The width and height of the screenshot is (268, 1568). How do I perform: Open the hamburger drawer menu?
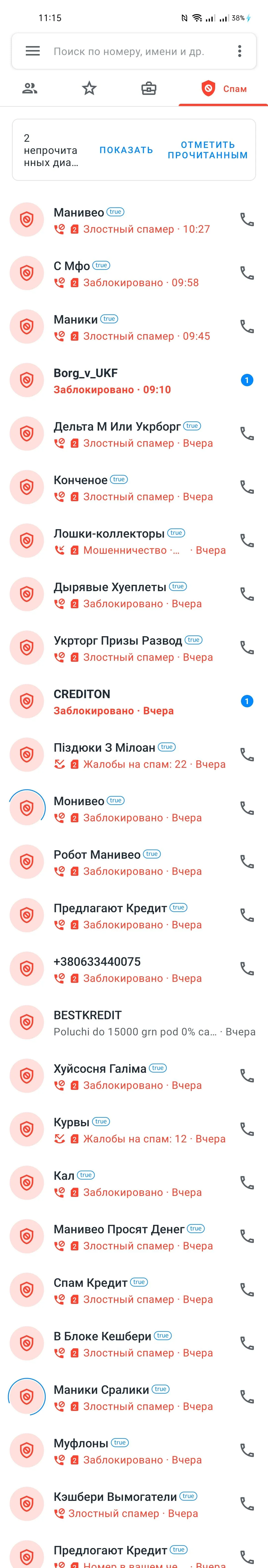[x=33, y=51]
